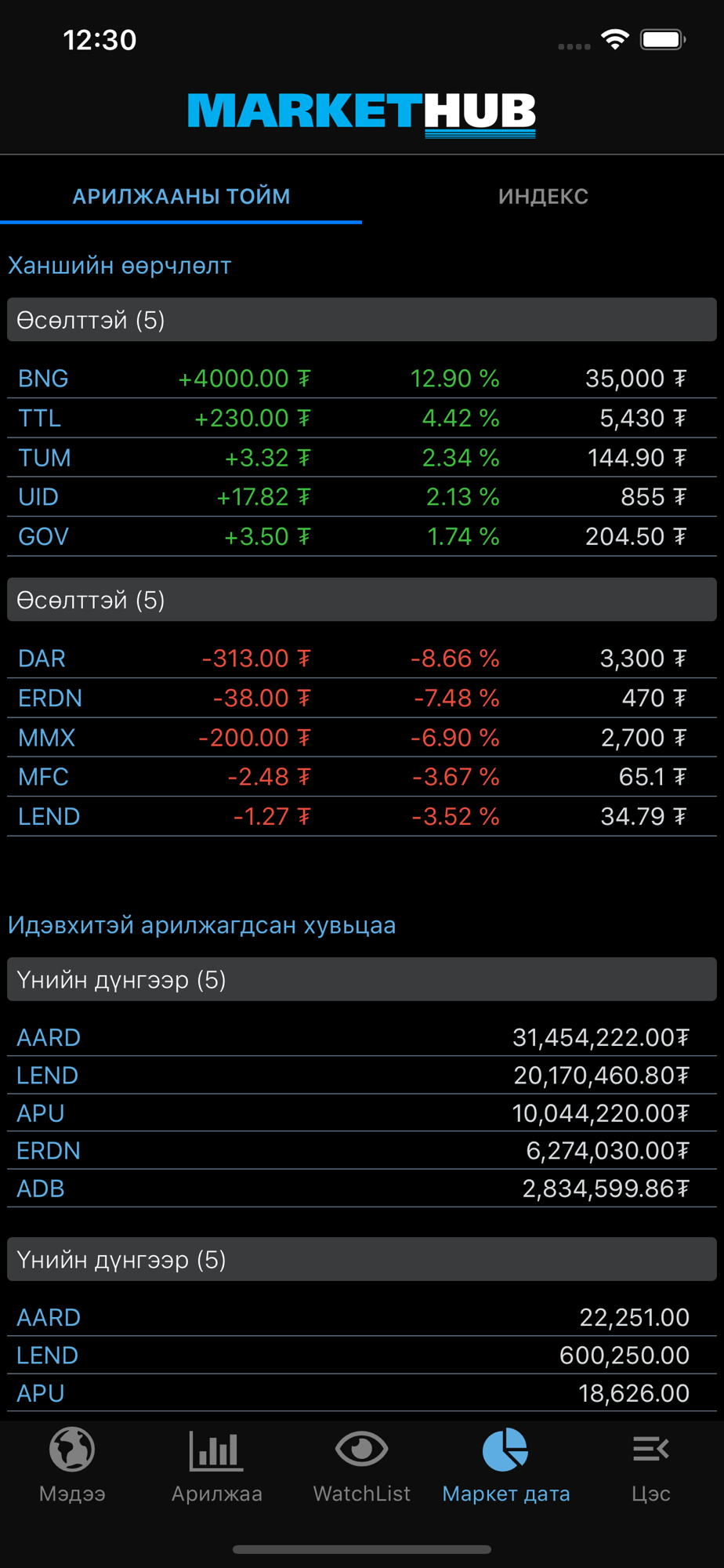Viewport: 724px width, 1568px height.
Task: Open the UID stock row
Action: (362, 497)
